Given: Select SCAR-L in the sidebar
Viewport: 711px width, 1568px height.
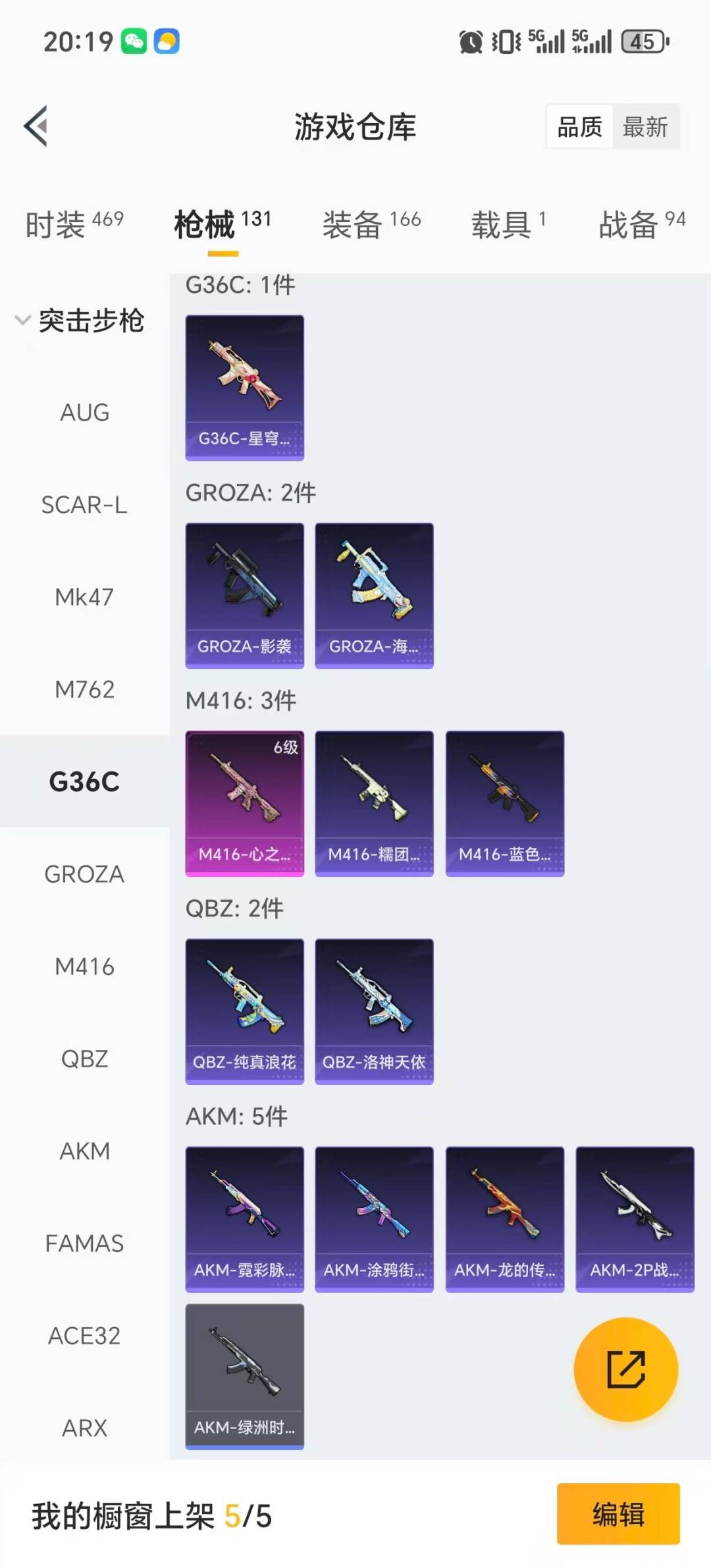Looking at the screenshot, I should click(x=84, y=505).
